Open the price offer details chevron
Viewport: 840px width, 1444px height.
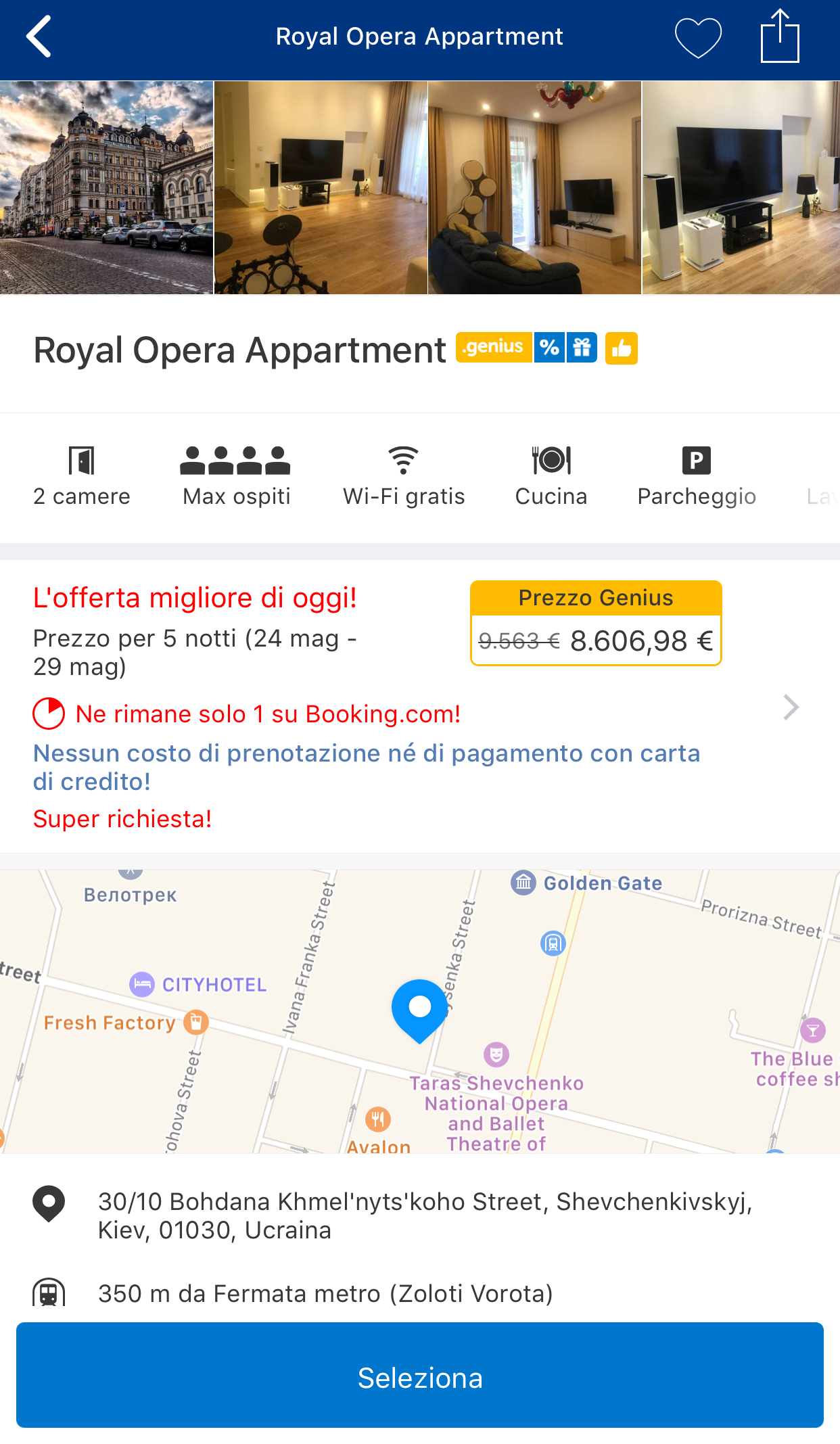(791, 707)
